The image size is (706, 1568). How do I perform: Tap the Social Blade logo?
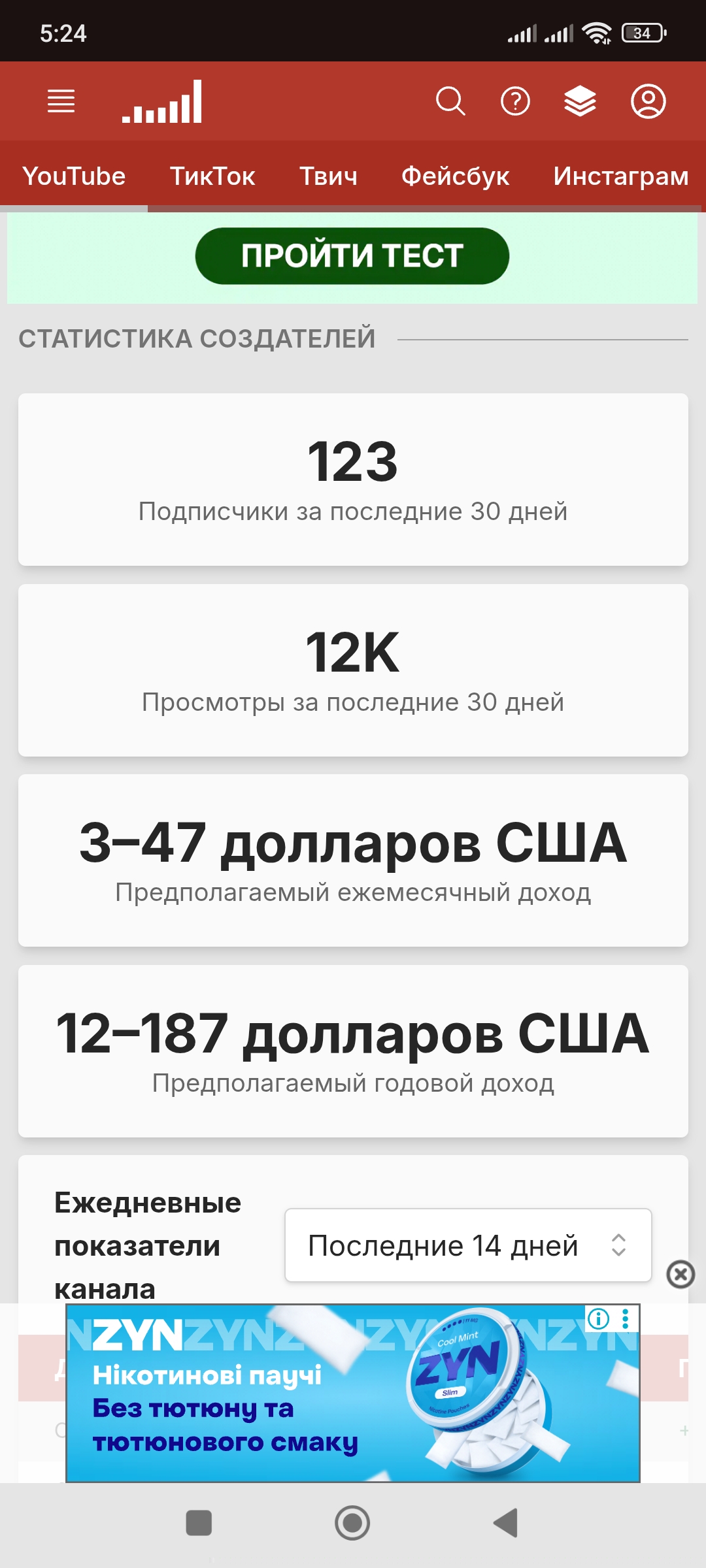pos(162,102)
